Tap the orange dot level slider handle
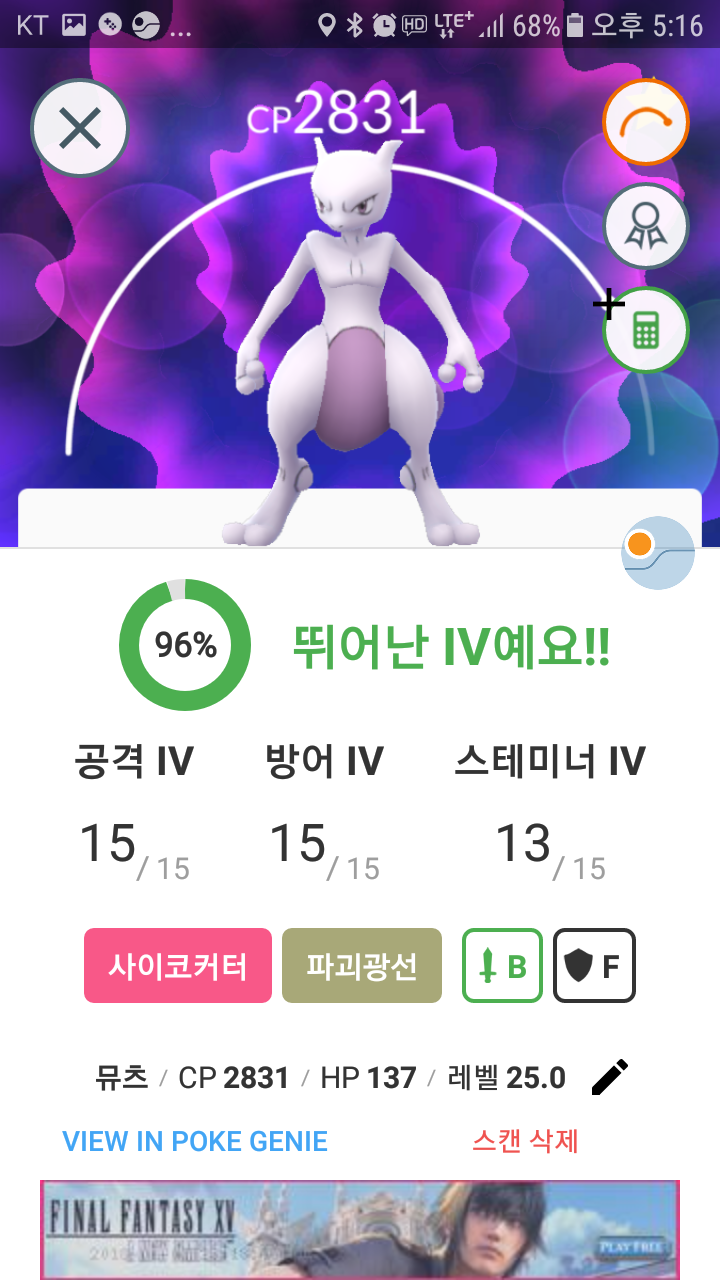The height and width of the screenshot is (1280, 720). pos(639,545)
